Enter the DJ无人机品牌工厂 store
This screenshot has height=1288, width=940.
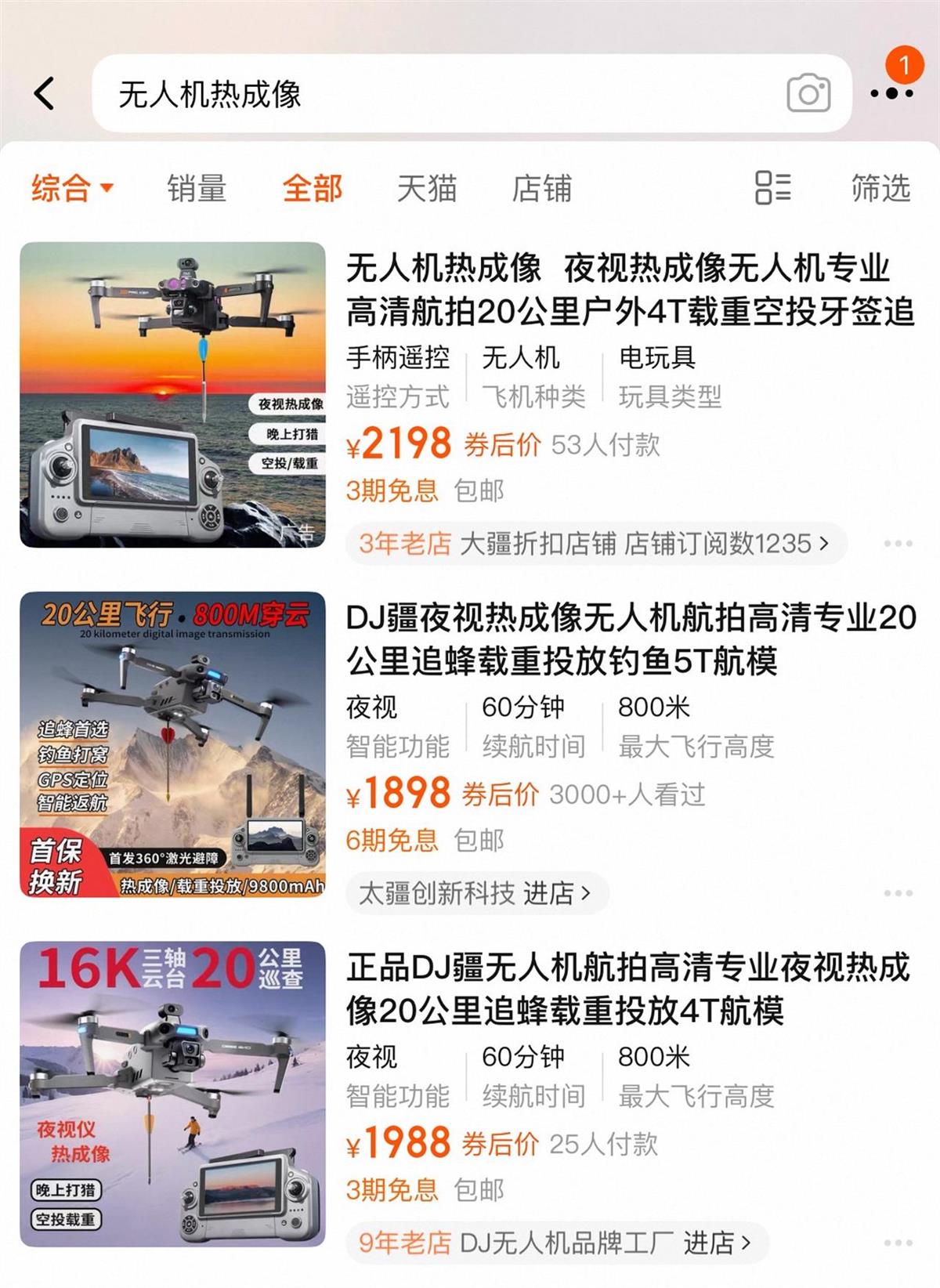click(556, 1243)
